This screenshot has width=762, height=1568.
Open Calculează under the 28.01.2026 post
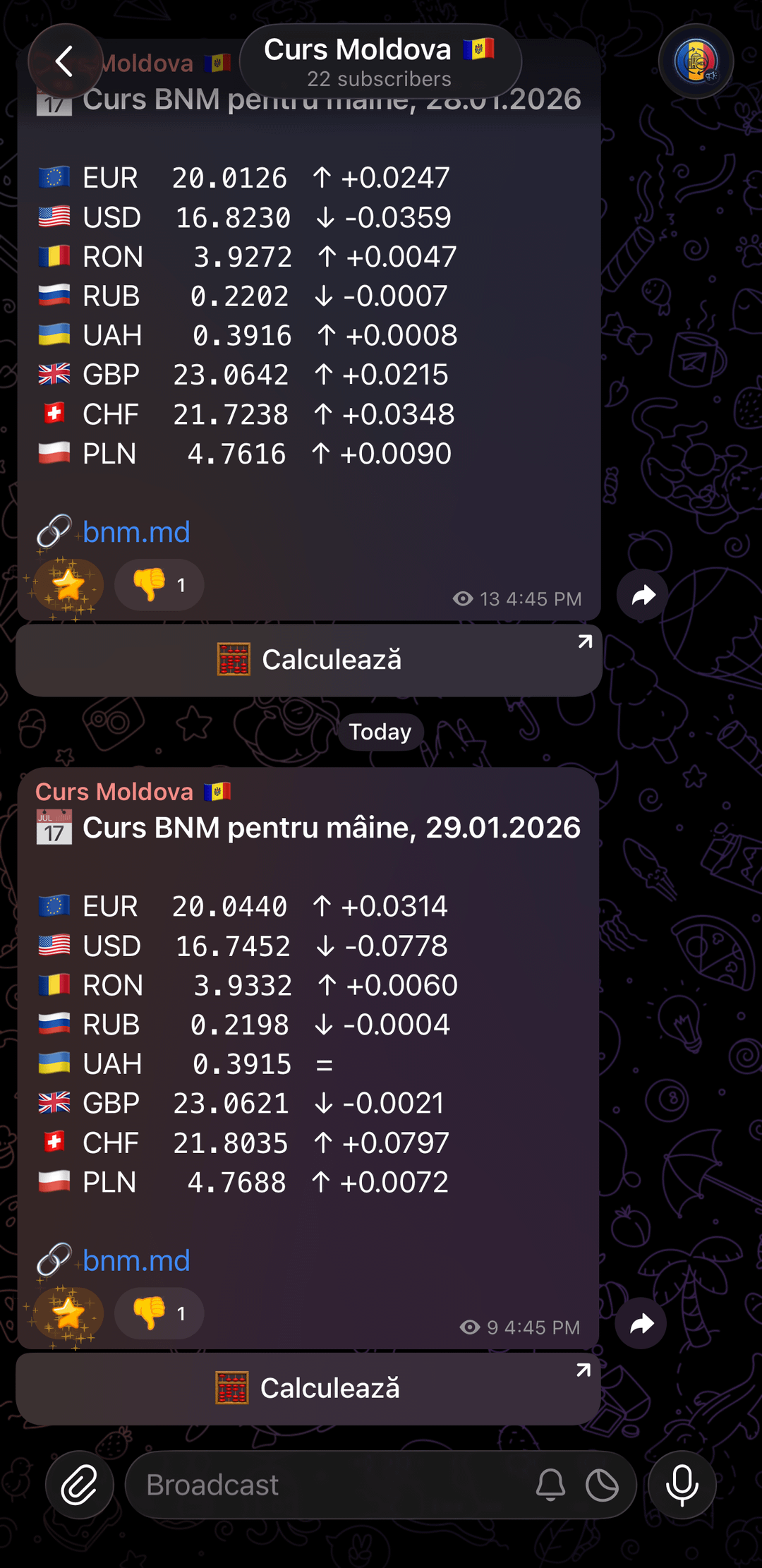(x=309, y=660)
